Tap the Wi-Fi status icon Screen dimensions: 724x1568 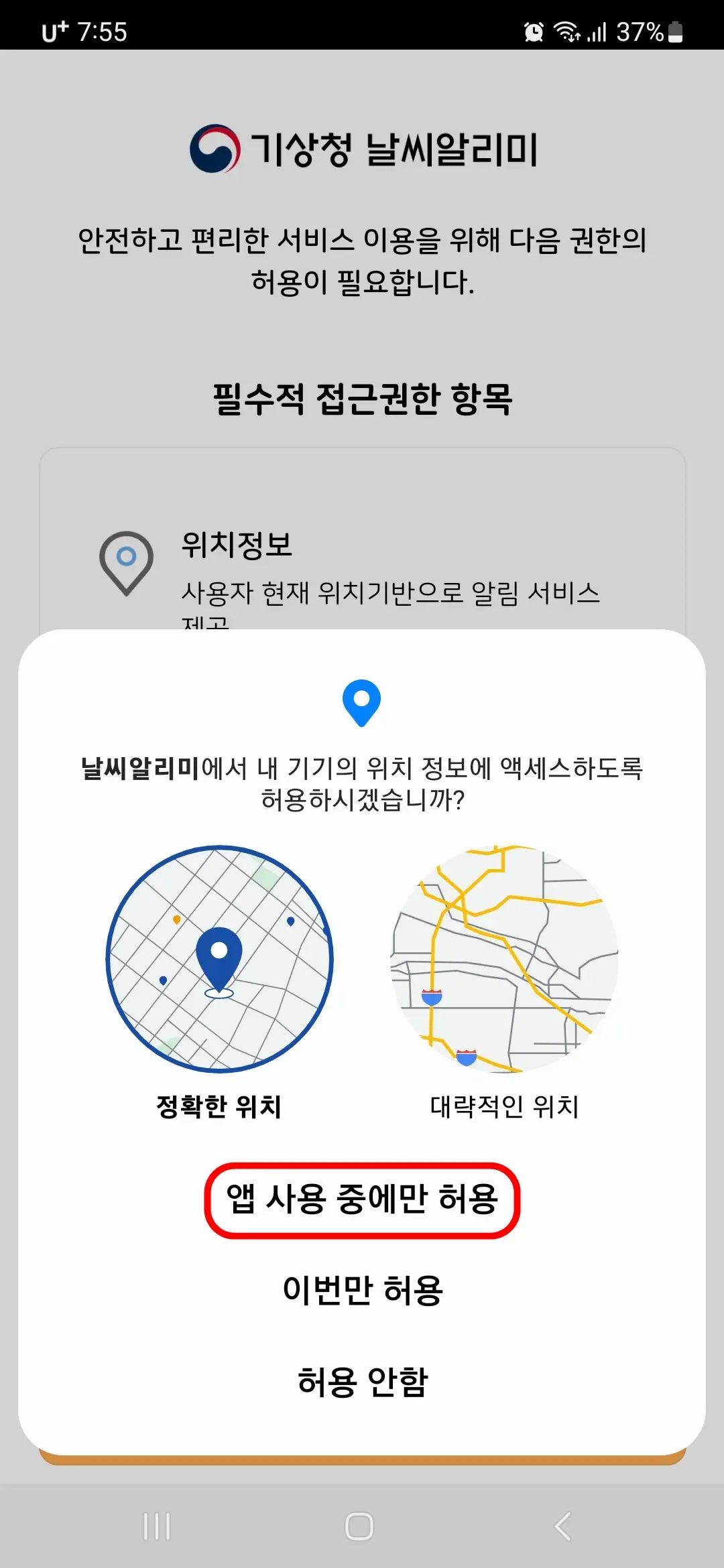(567, 31)
